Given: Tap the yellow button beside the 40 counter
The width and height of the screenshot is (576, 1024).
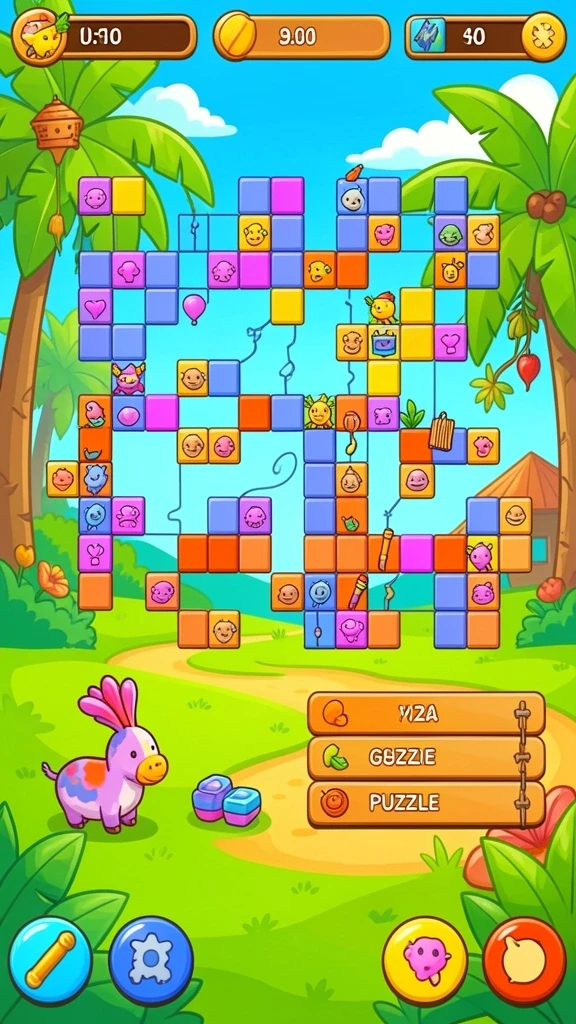Looking at the screenshot, I should coord(543,37).
